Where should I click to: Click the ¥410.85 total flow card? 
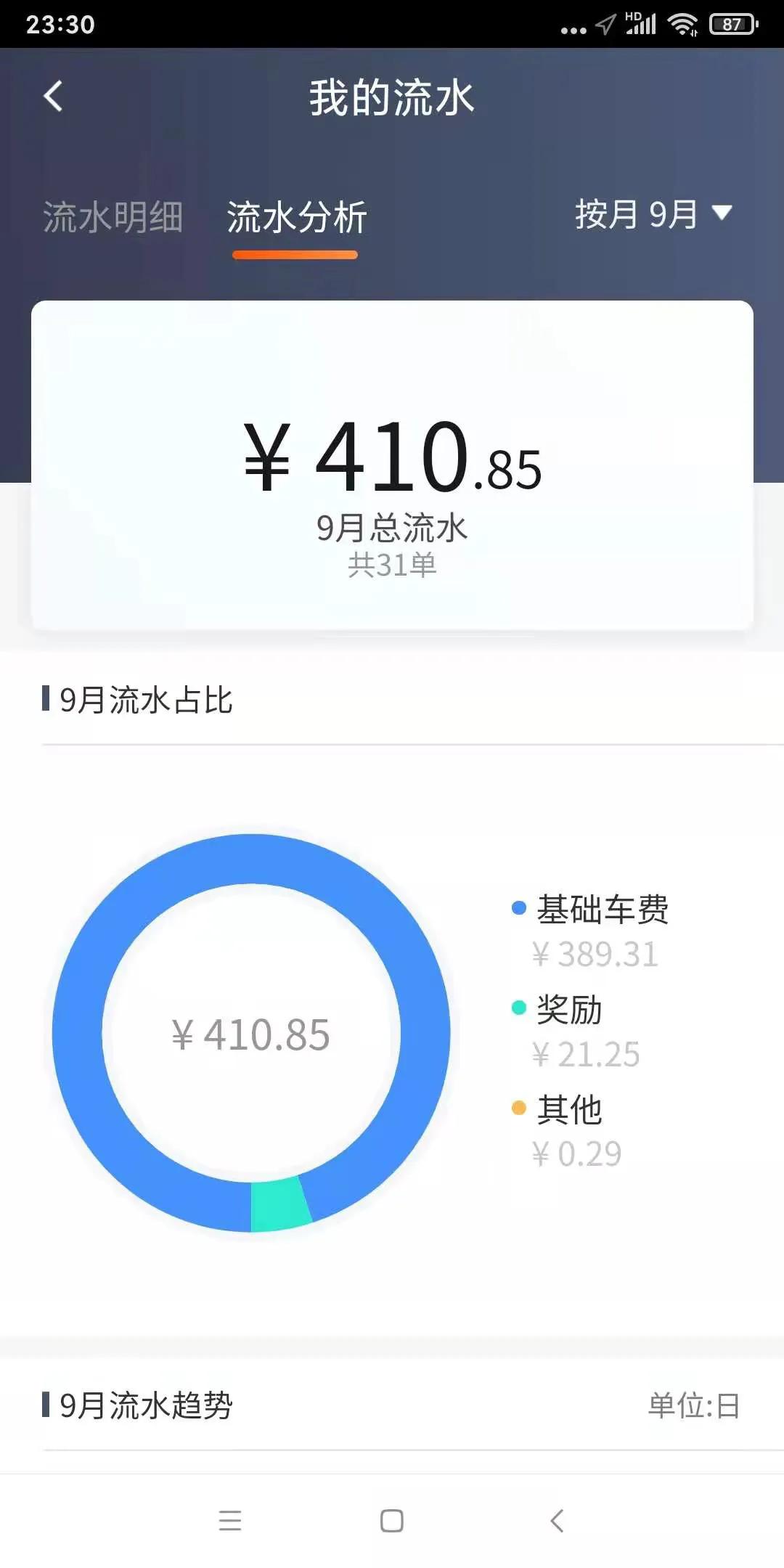(x=392, y=457)
